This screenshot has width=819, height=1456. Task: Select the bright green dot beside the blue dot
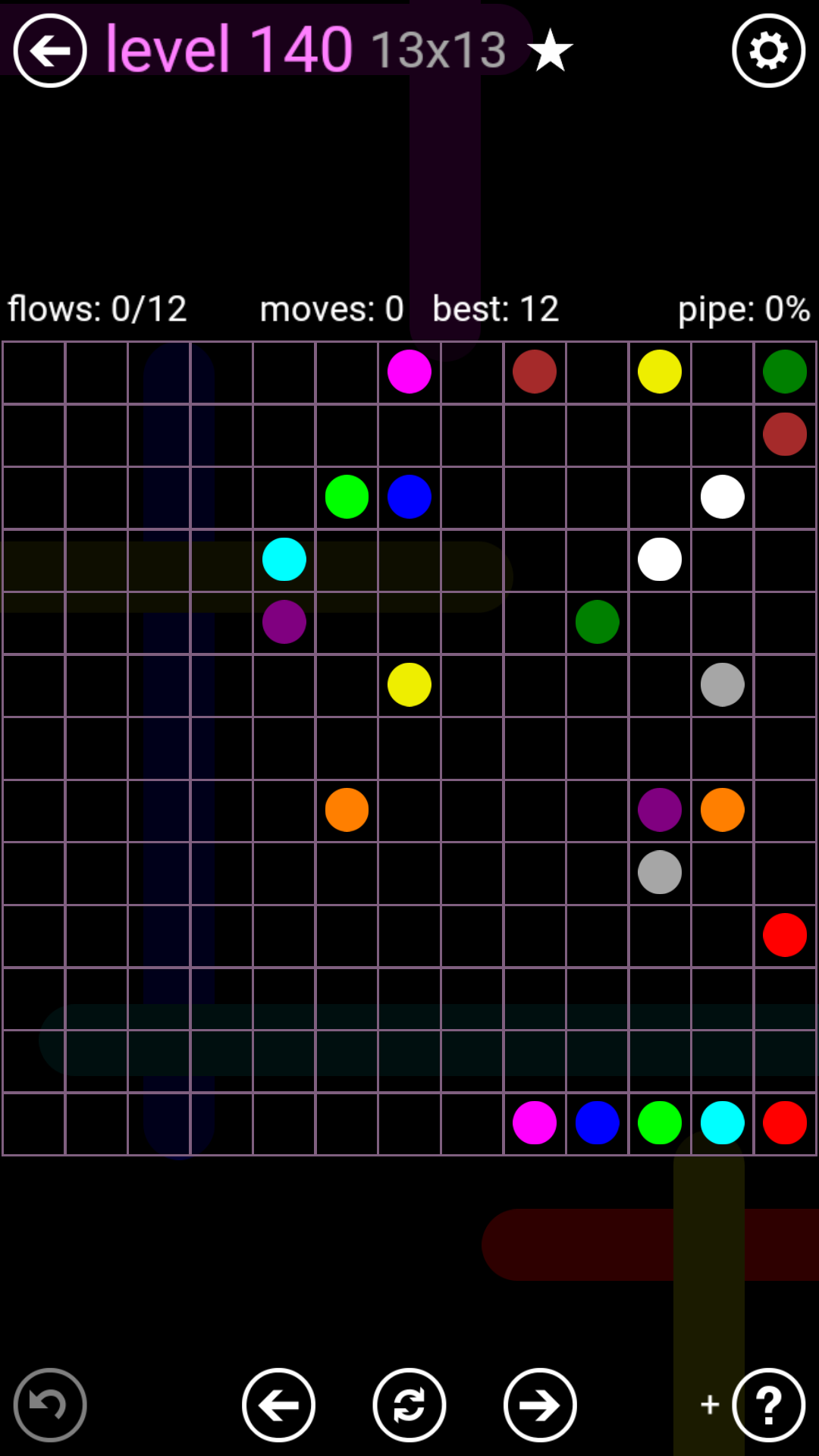point(347,497)
